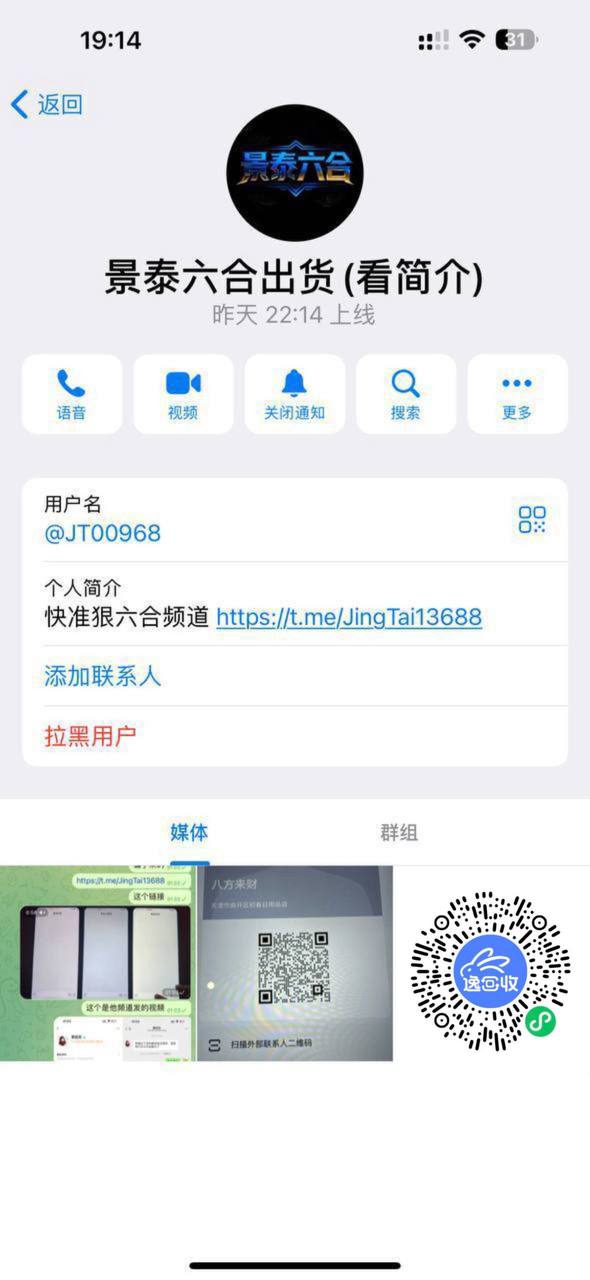Open the 八方来财 media tile
Image resolution: width=590 pixels, height=1280 pixels.
[x=295, y=964]
